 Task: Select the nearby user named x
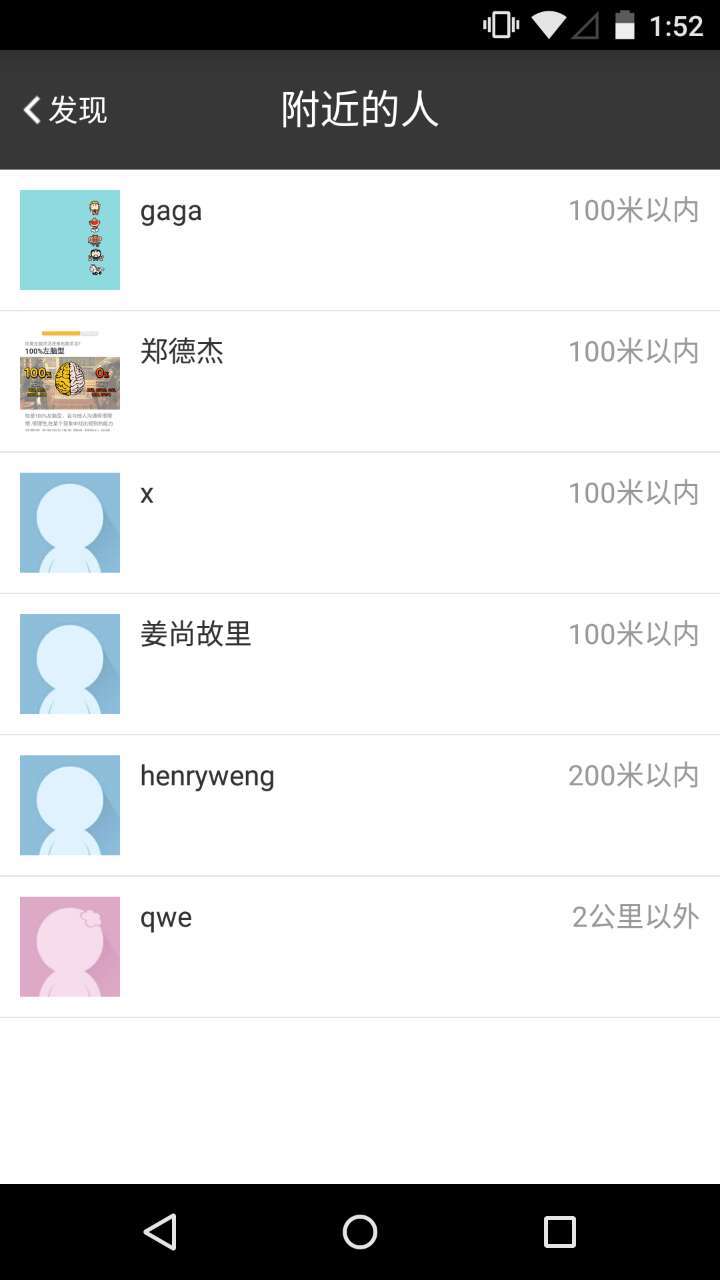[360, 522]
